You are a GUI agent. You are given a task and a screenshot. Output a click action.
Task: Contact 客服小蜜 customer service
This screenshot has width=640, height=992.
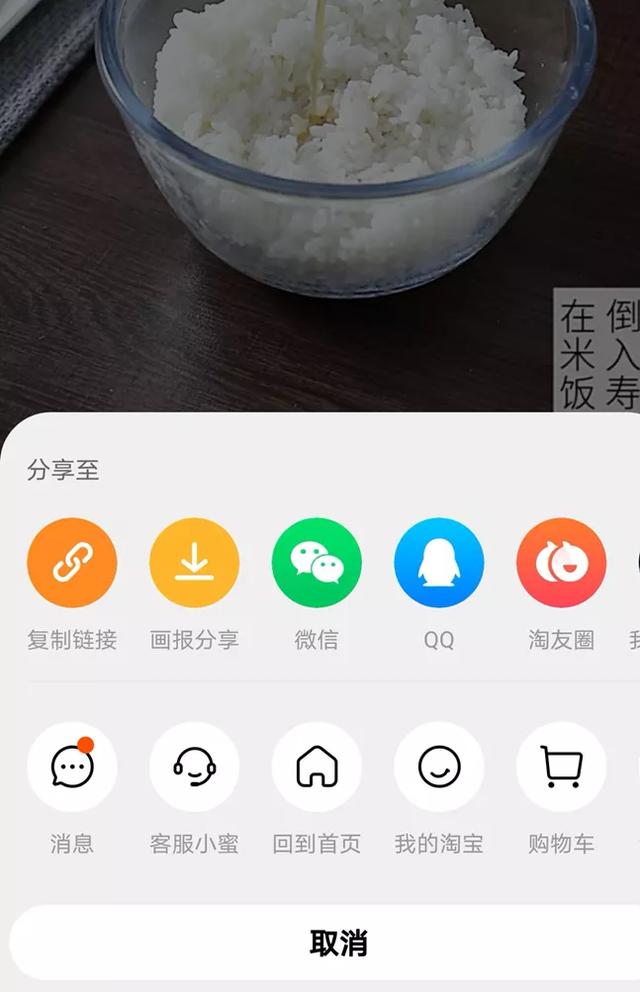tap(194, 767)
